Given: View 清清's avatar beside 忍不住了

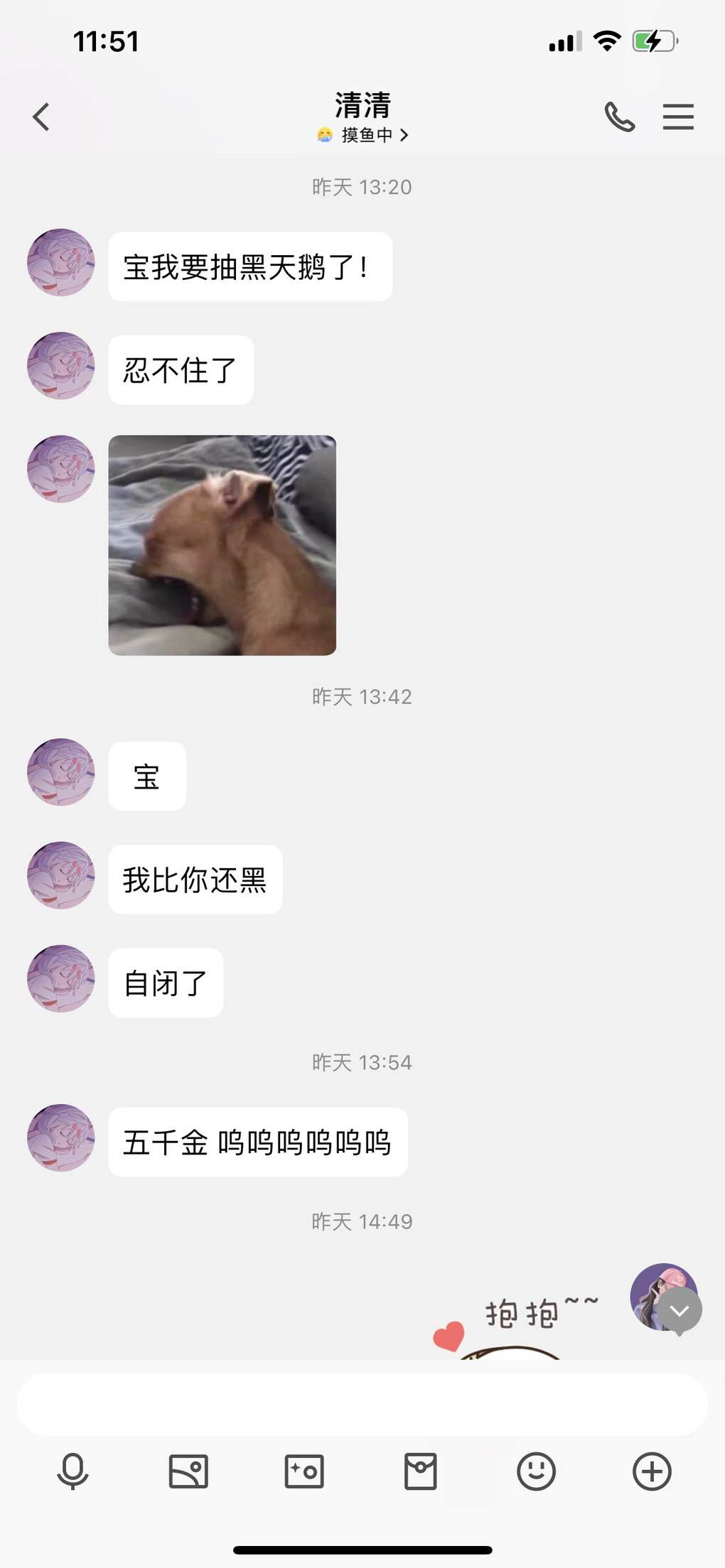Looking at the screenshot, I should (61, 366).
